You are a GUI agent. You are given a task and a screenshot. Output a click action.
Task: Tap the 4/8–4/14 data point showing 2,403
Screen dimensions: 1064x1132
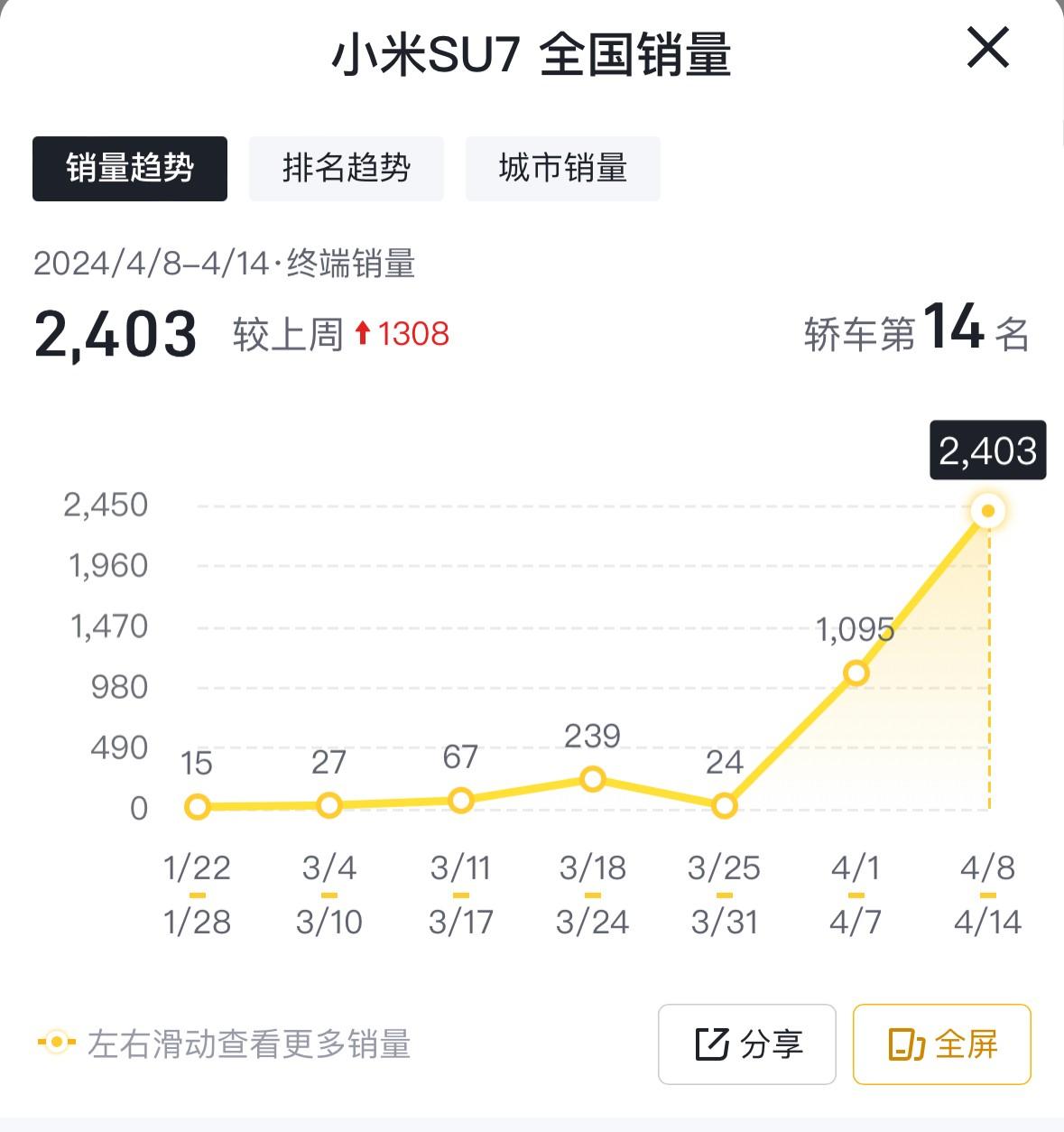click(x=988, y=511)
